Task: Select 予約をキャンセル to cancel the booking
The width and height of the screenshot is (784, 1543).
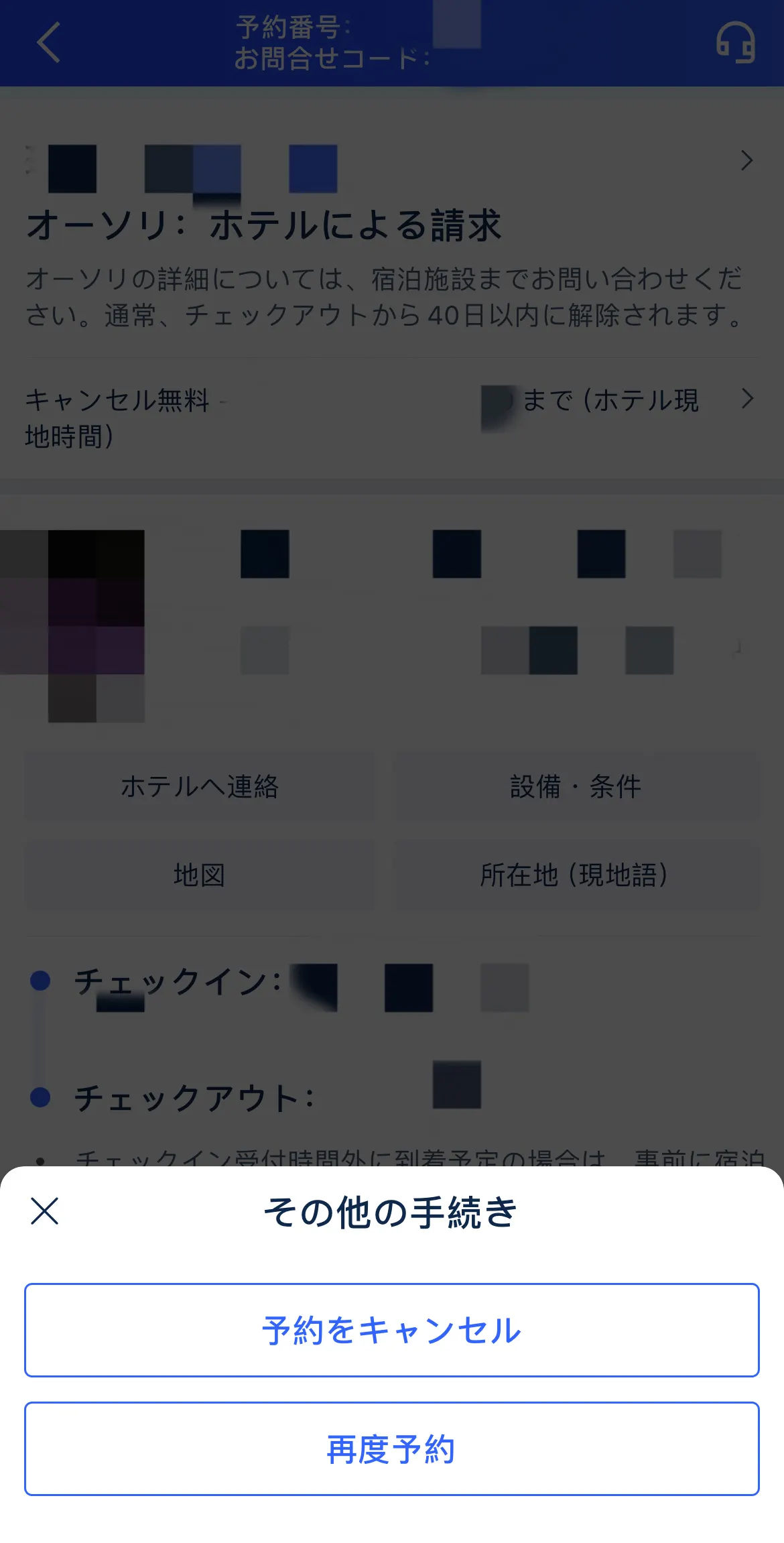Action: 392,1330
